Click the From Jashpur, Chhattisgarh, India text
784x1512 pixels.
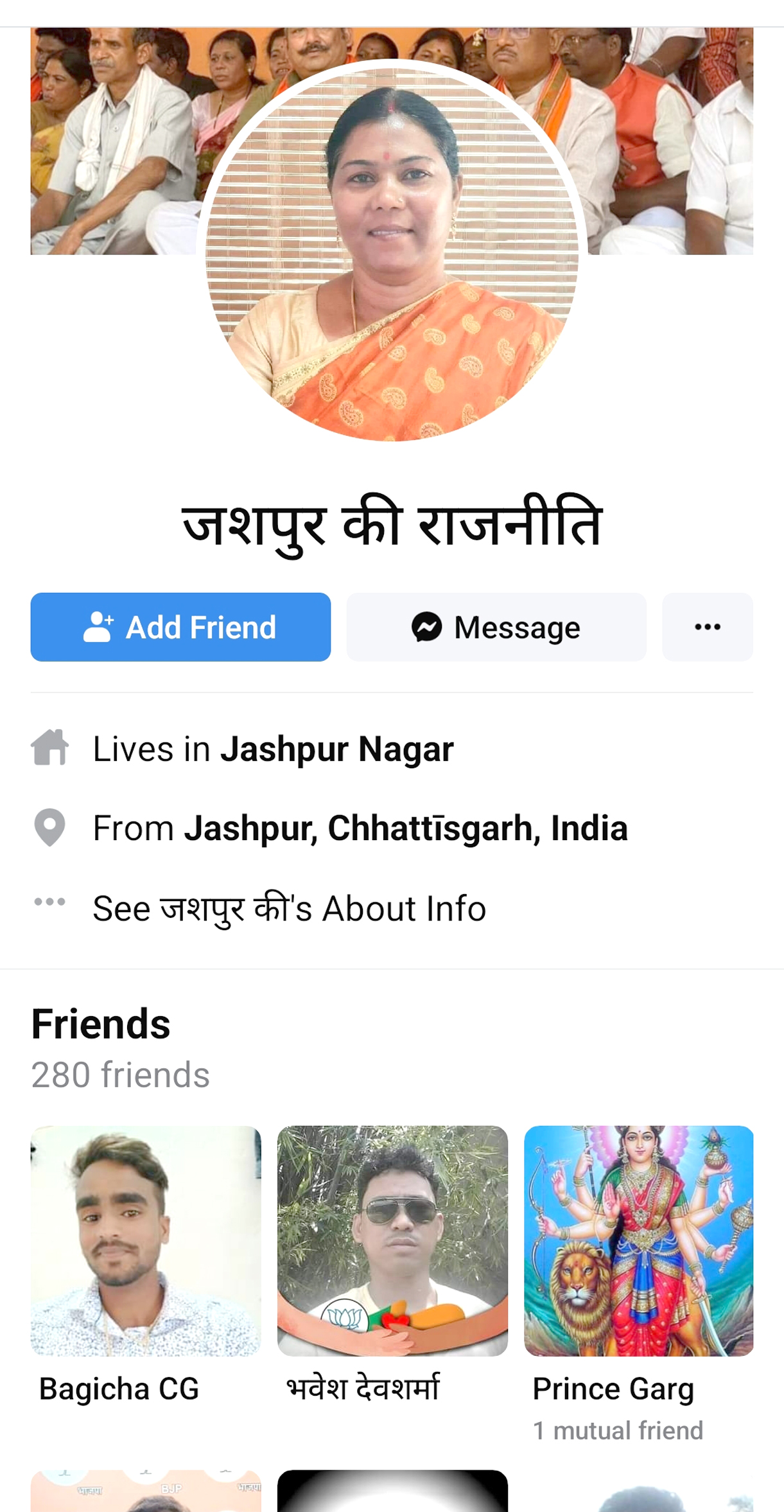tap(360, 828)
